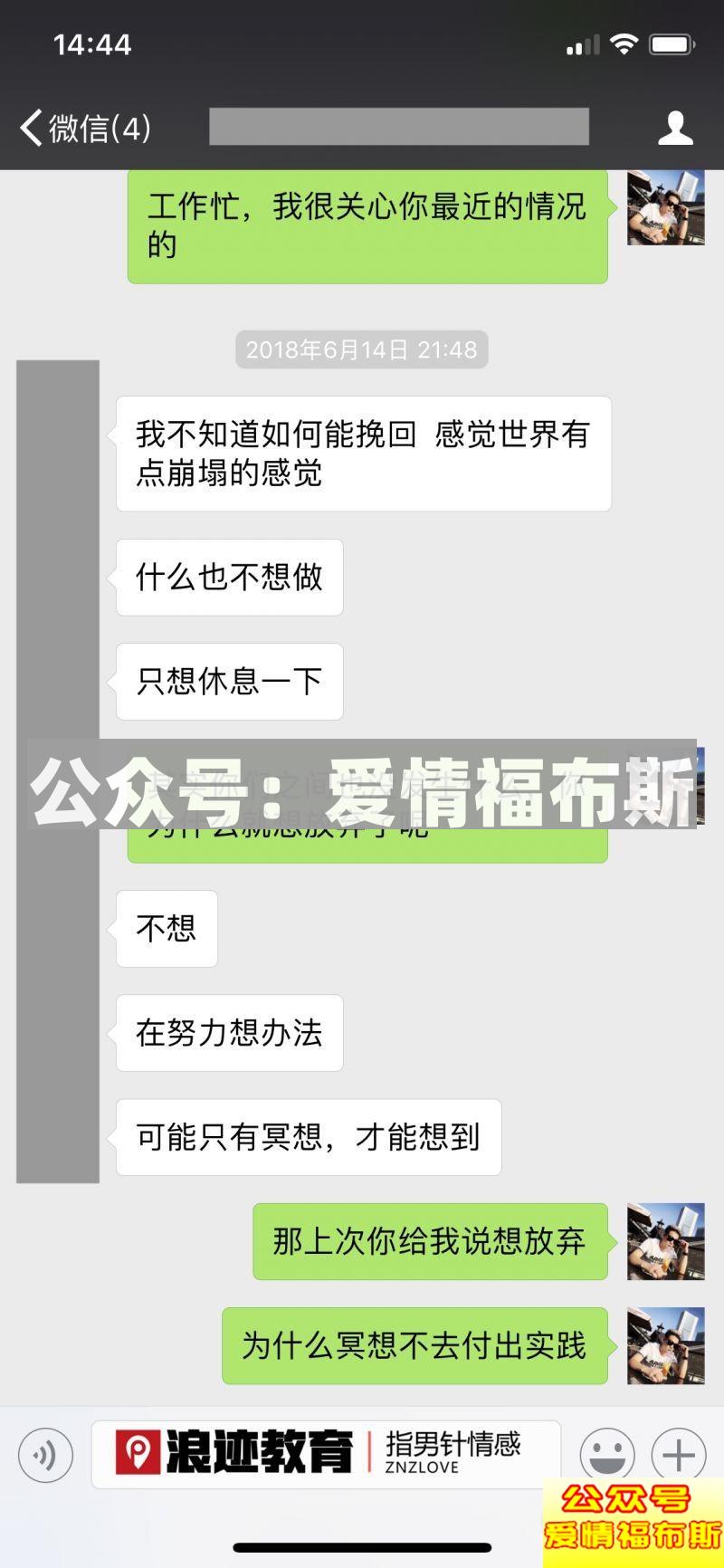The height and width of the screenshot is (1568, 724).
Task: Tap the battery icon in the status bar
Action: (x=670, y=42)
